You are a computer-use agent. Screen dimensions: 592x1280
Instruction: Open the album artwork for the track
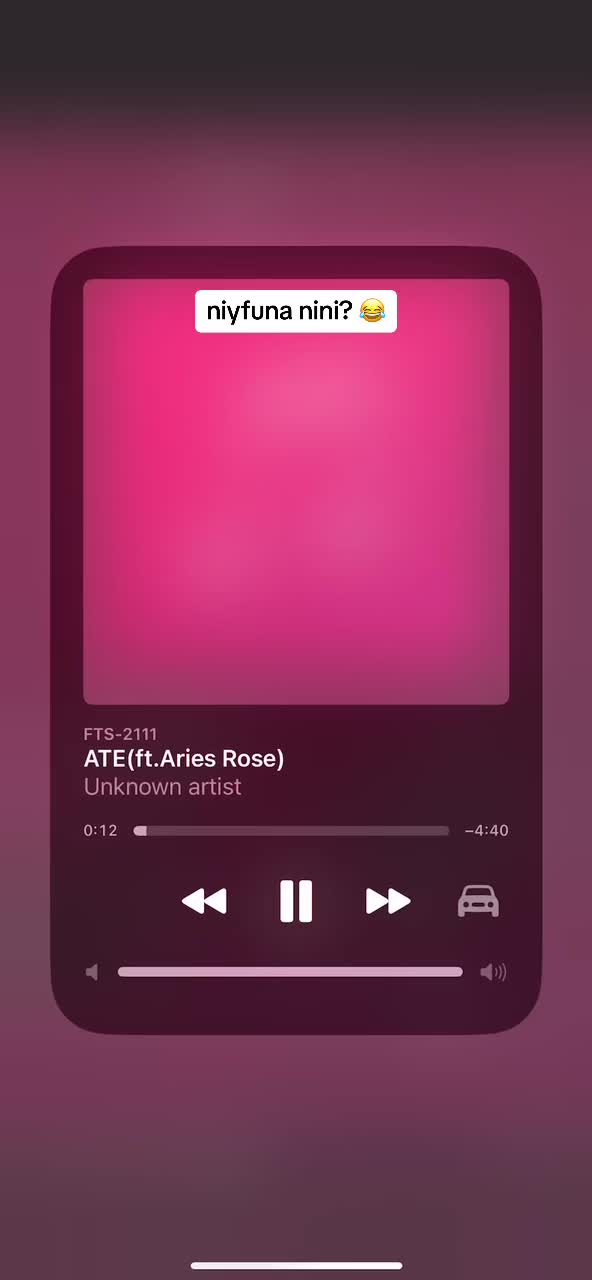click(296, 492)
